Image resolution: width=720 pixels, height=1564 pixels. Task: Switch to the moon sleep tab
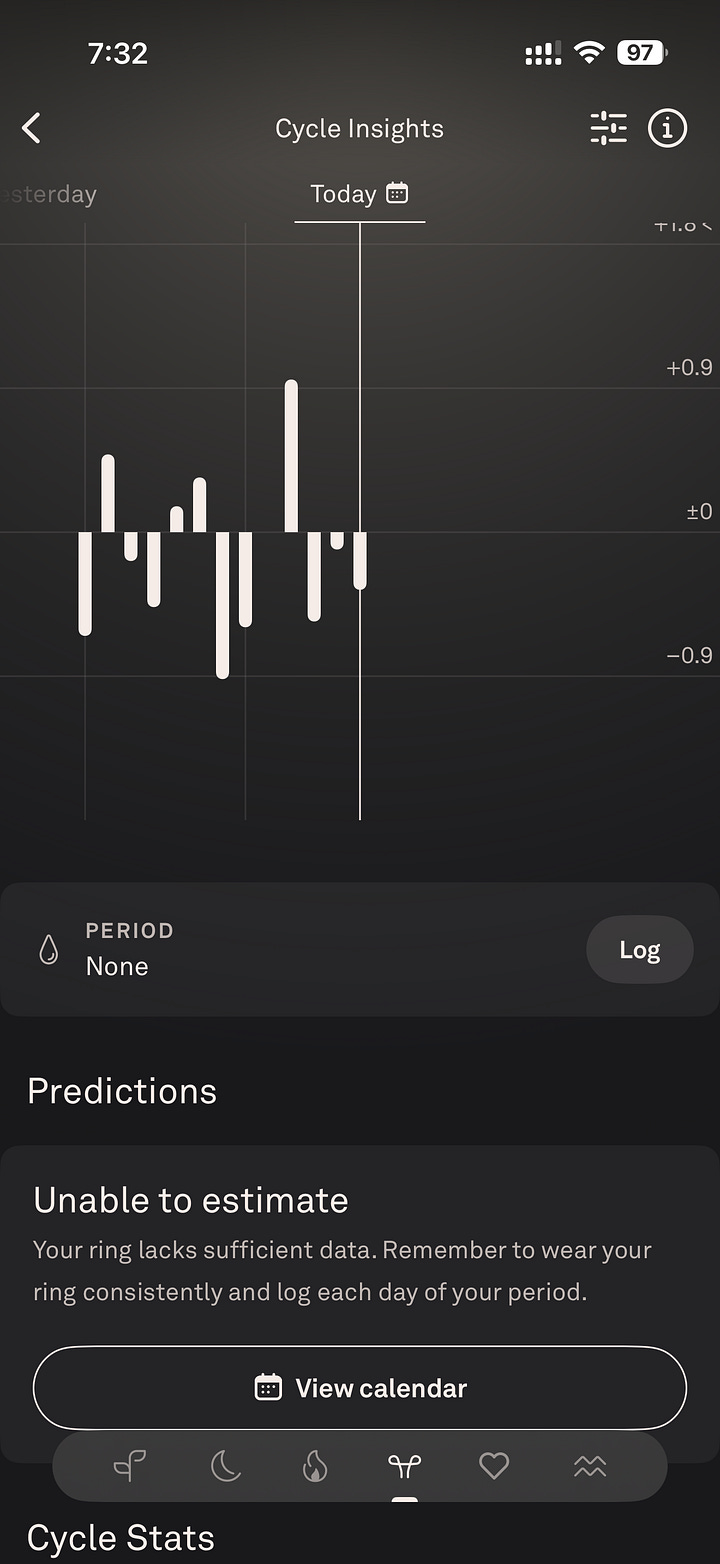226,1467
